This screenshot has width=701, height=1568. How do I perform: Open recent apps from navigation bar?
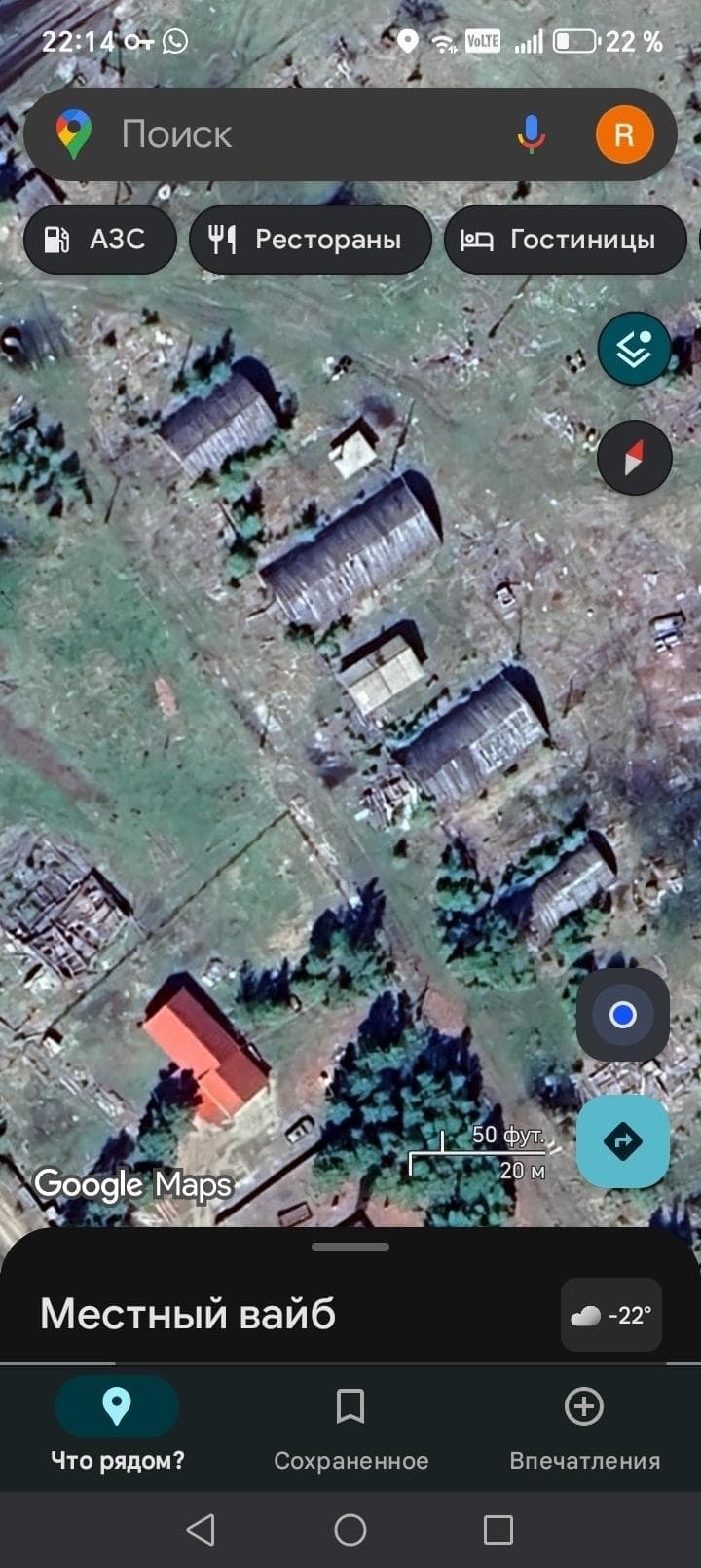click(x=498, y=1530)
